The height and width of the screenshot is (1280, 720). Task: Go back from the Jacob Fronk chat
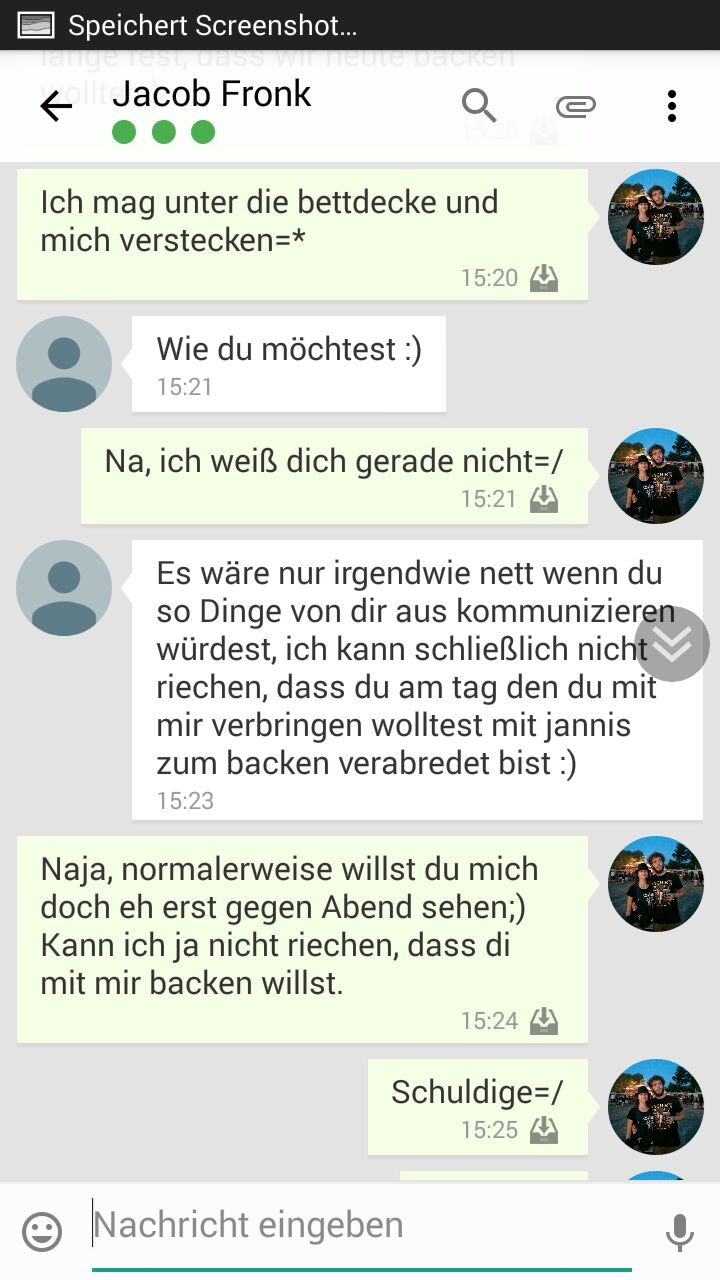[56, 106]
